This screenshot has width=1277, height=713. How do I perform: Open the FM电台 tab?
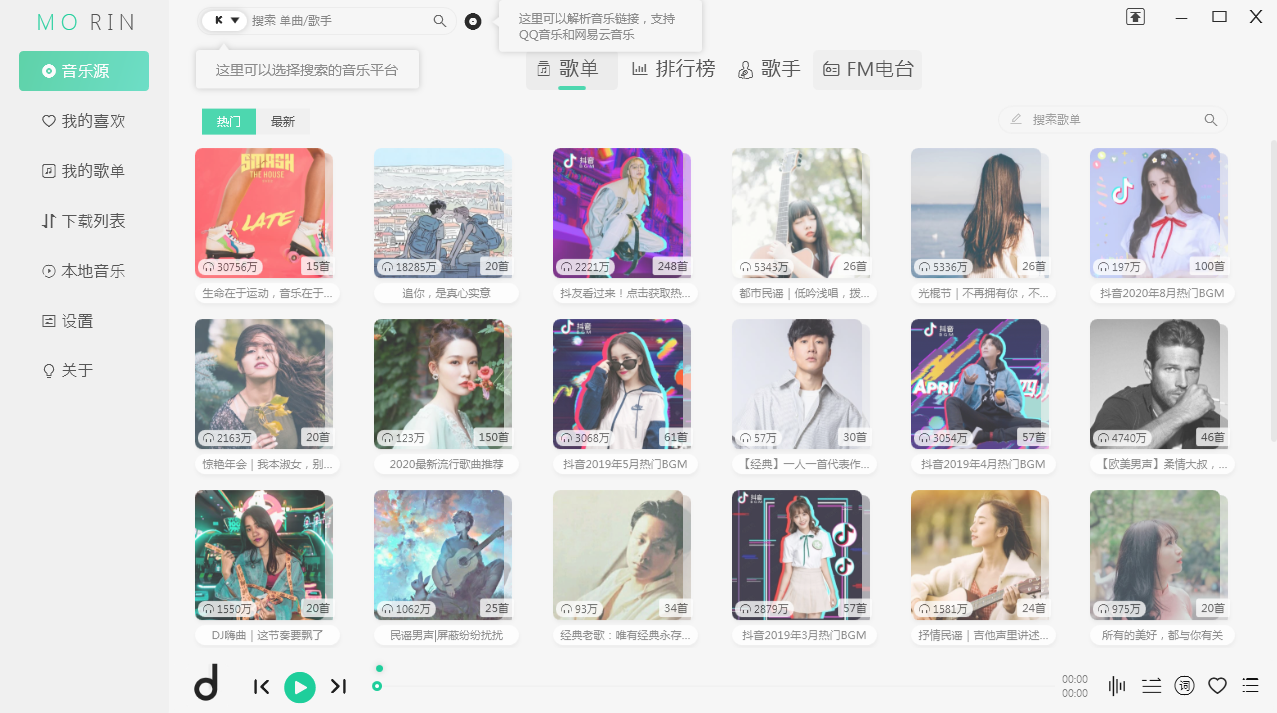(867, 69)
